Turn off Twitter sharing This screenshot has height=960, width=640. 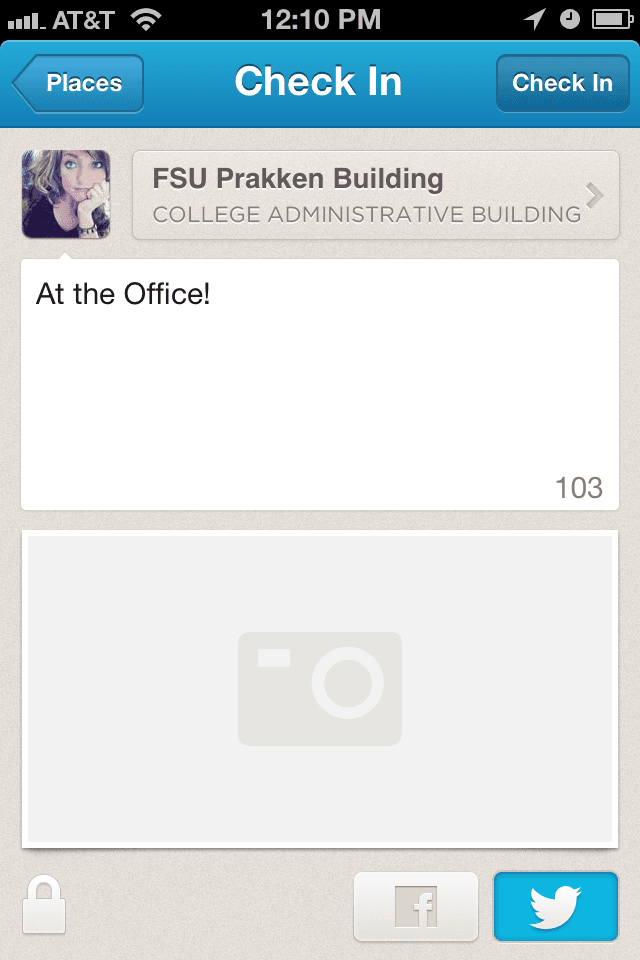point(555,906)
